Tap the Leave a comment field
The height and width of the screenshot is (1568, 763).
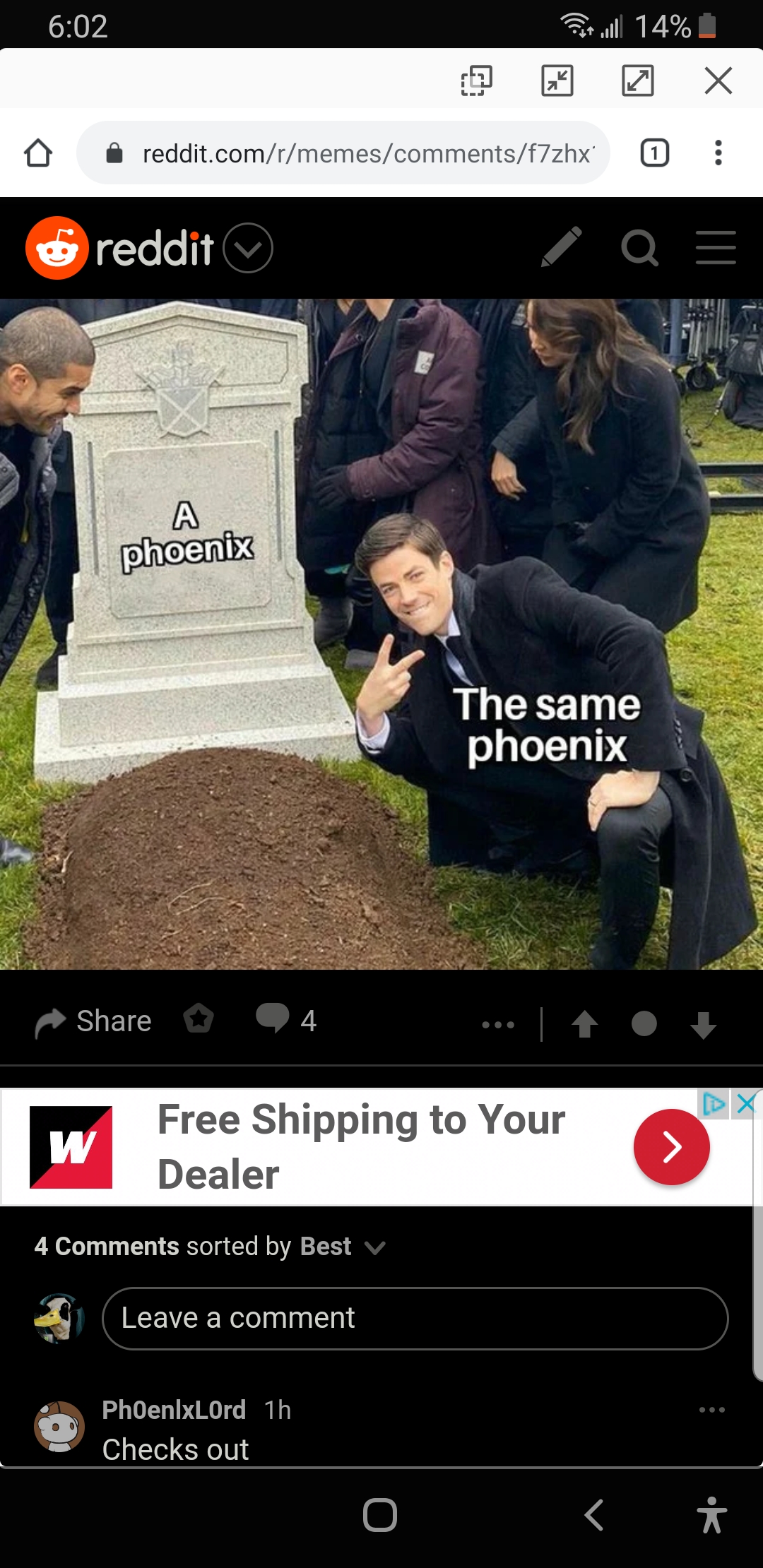[x=415, y=1318]
